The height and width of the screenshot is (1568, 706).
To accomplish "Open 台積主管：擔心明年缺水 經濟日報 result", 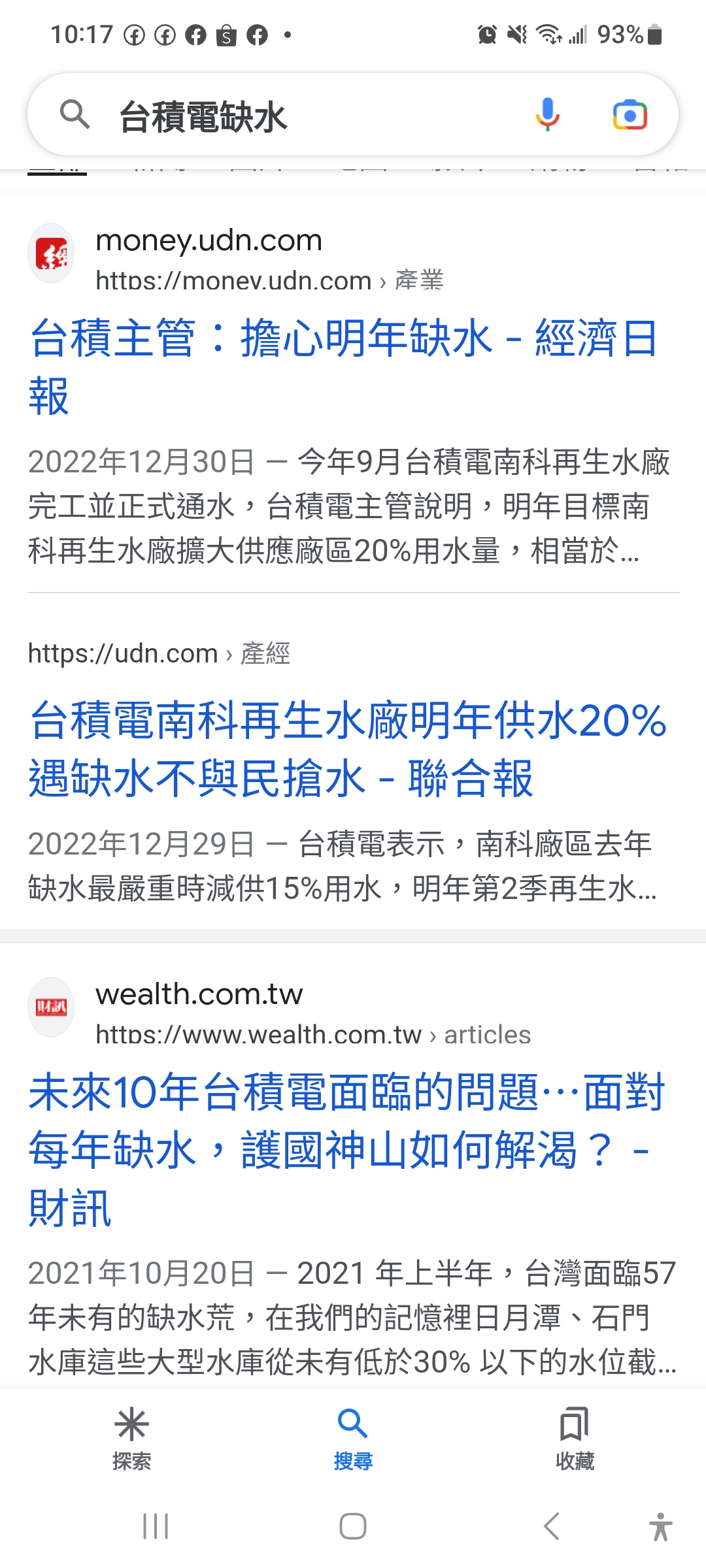I will (344, 367).
